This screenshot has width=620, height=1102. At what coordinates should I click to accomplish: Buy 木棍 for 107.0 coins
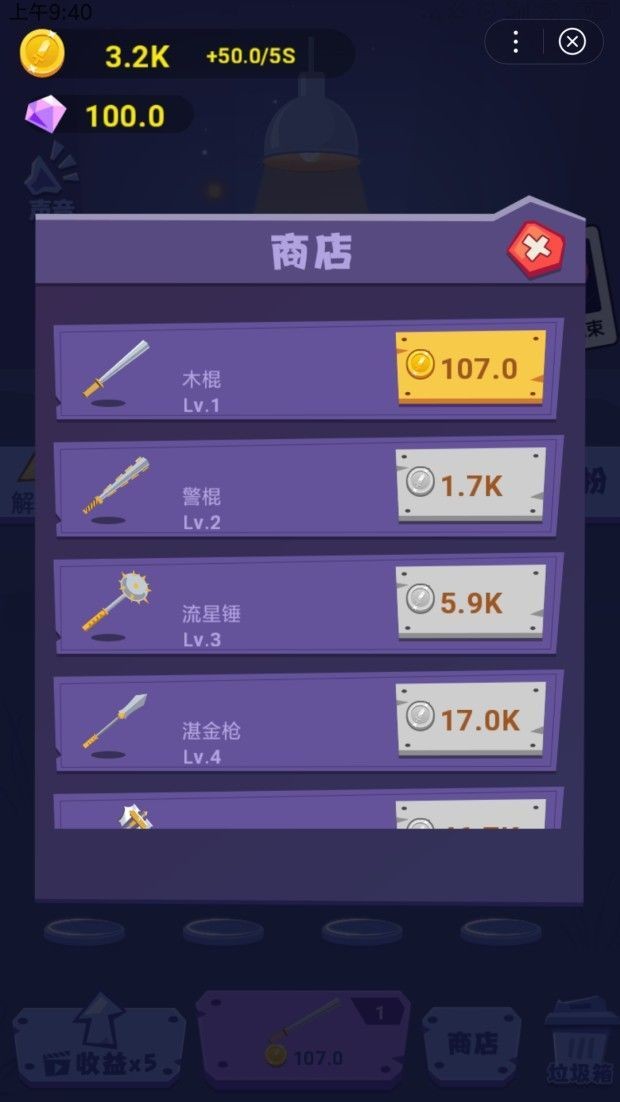[471, 367]
